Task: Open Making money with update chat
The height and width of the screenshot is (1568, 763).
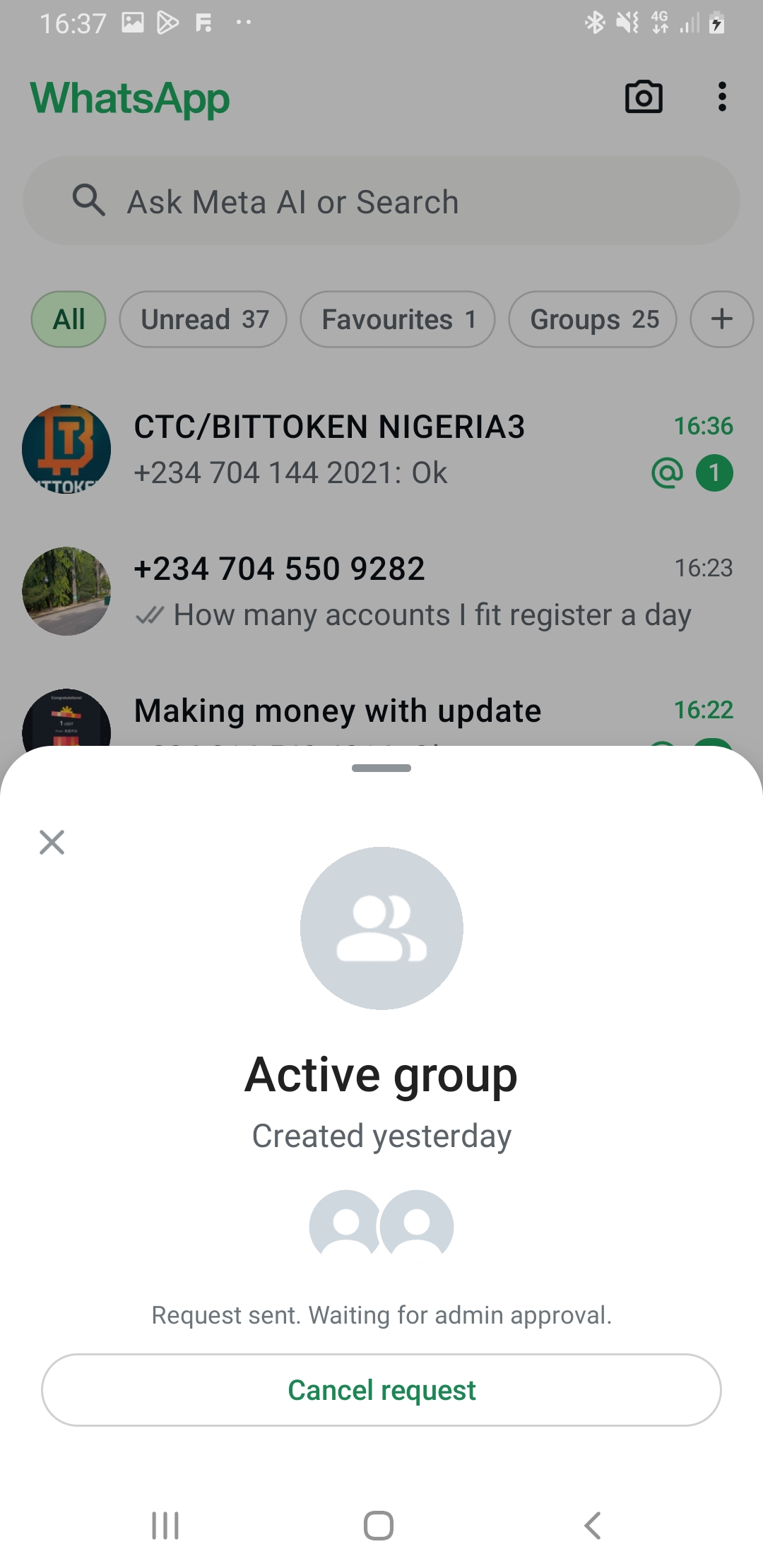Action: coord(381,713)
